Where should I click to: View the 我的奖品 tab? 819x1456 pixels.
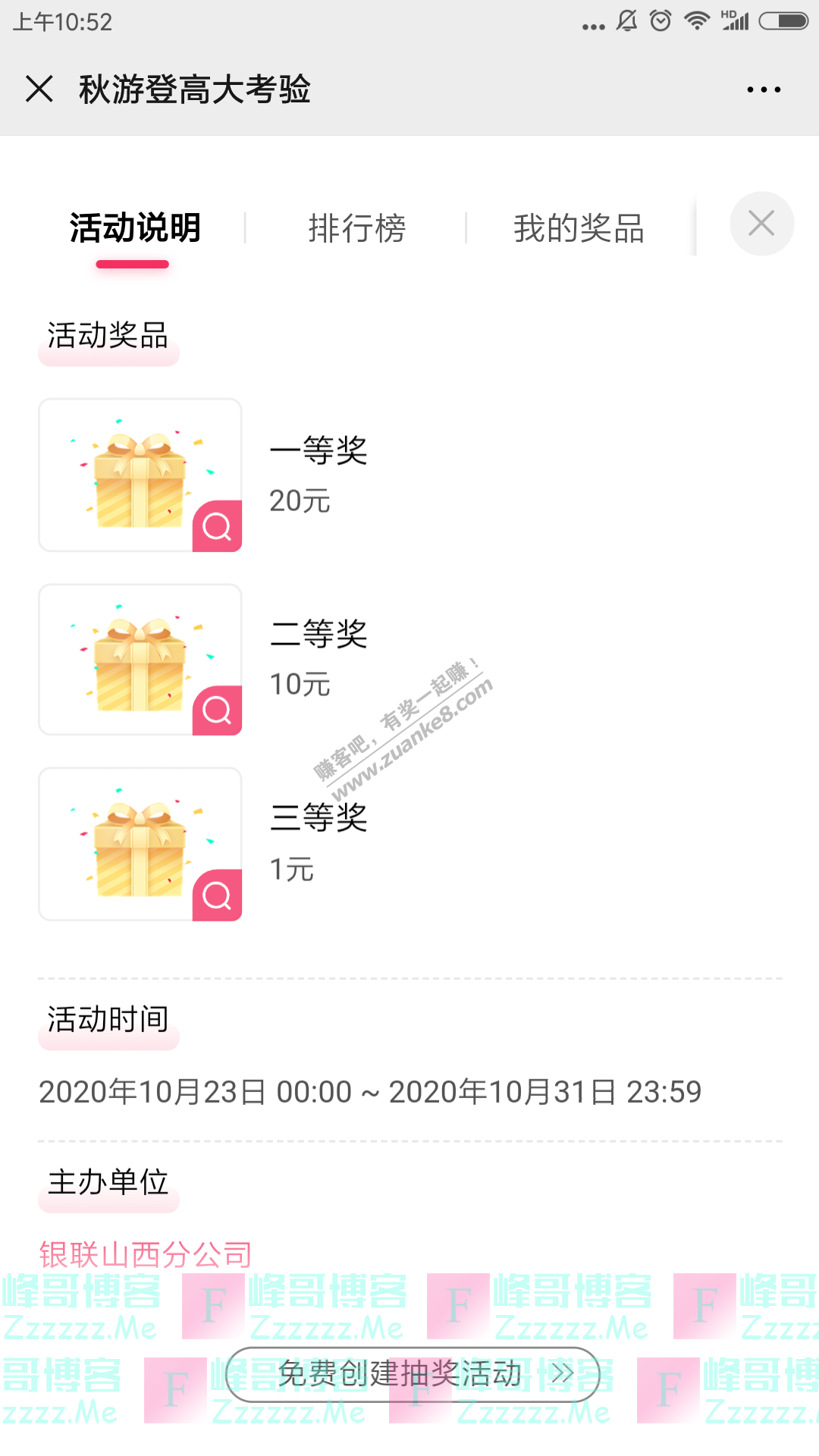coord(579,228)
